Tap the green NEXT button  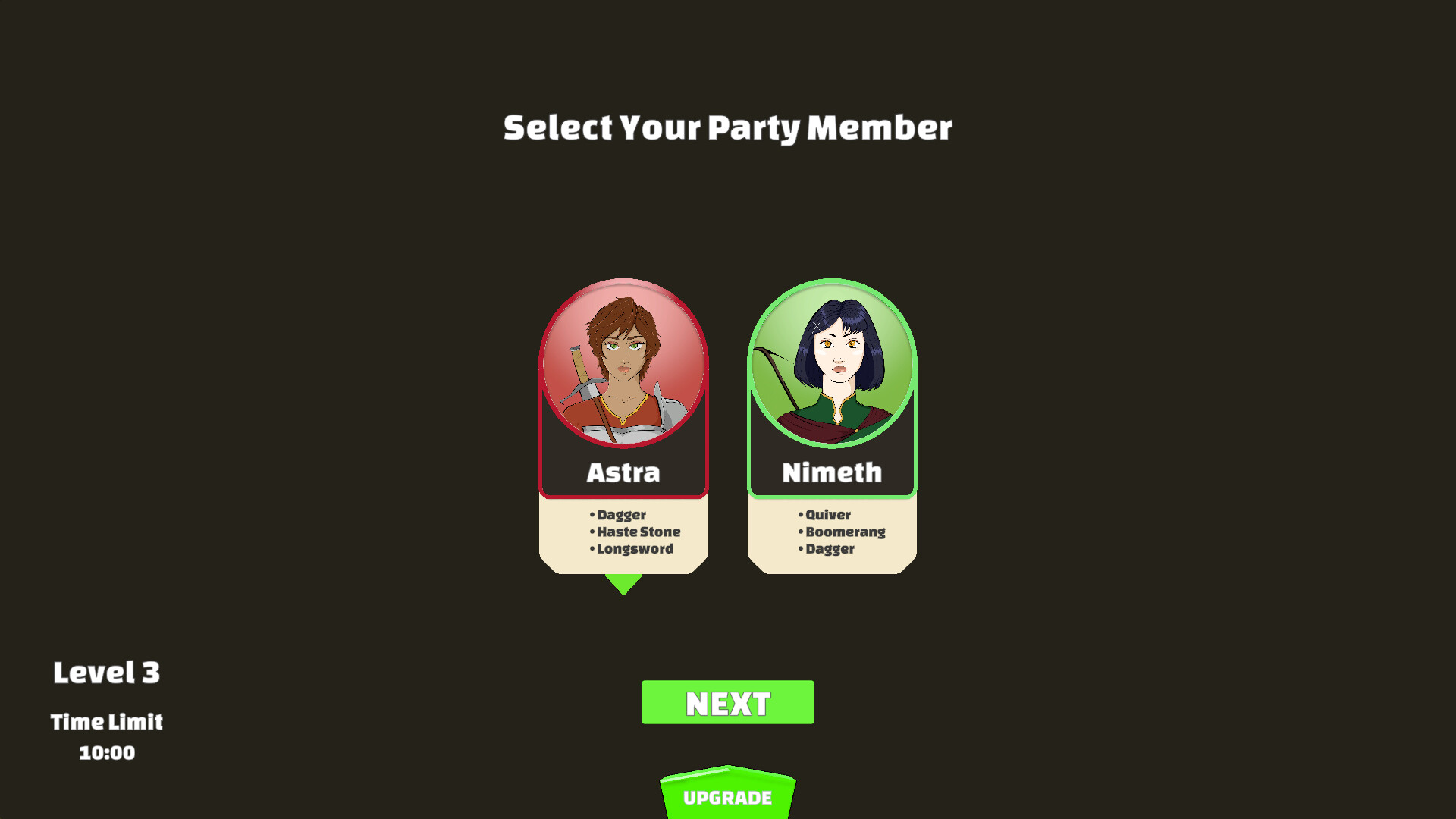[727, 702]
